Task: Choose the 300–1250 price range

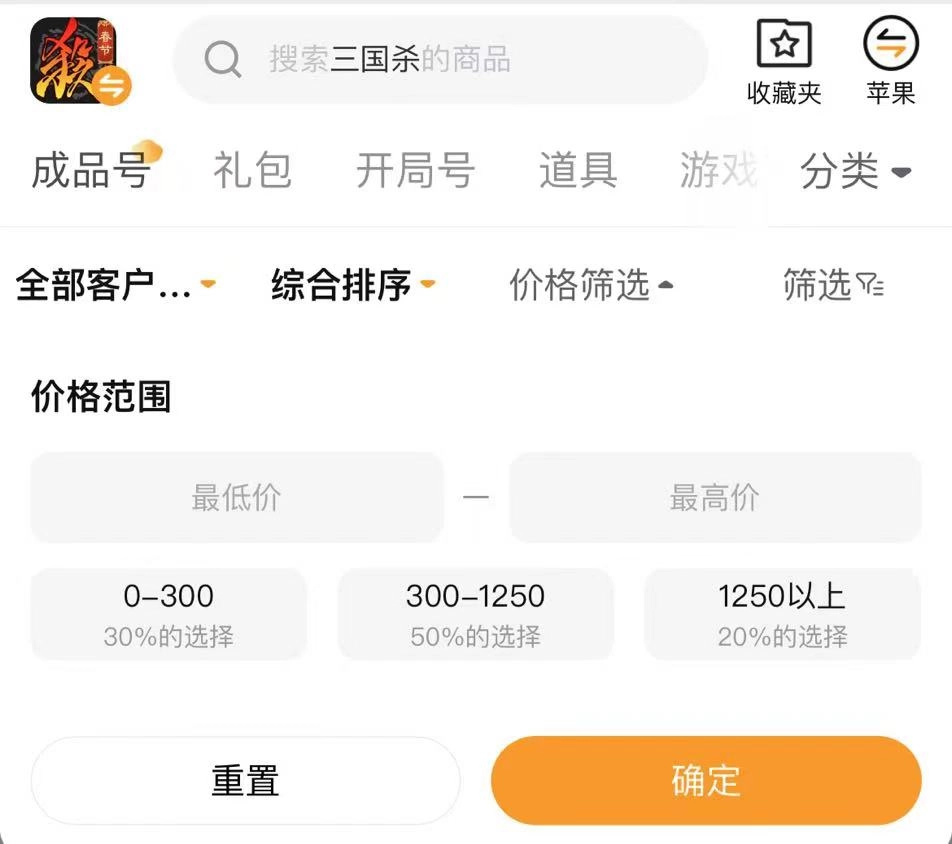Action: (475, 614)
